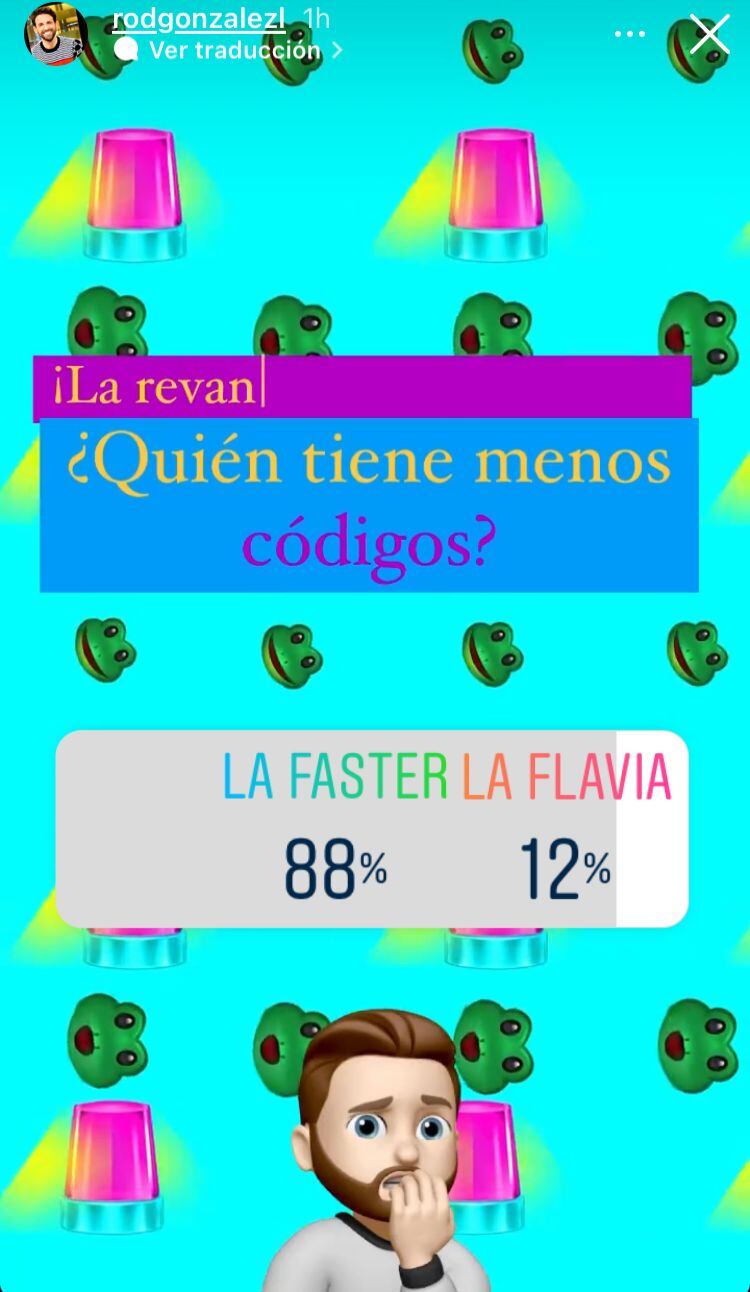750x1292 pixels.
Task: Open the three-dot story options menu
Action: pos(630,34)
